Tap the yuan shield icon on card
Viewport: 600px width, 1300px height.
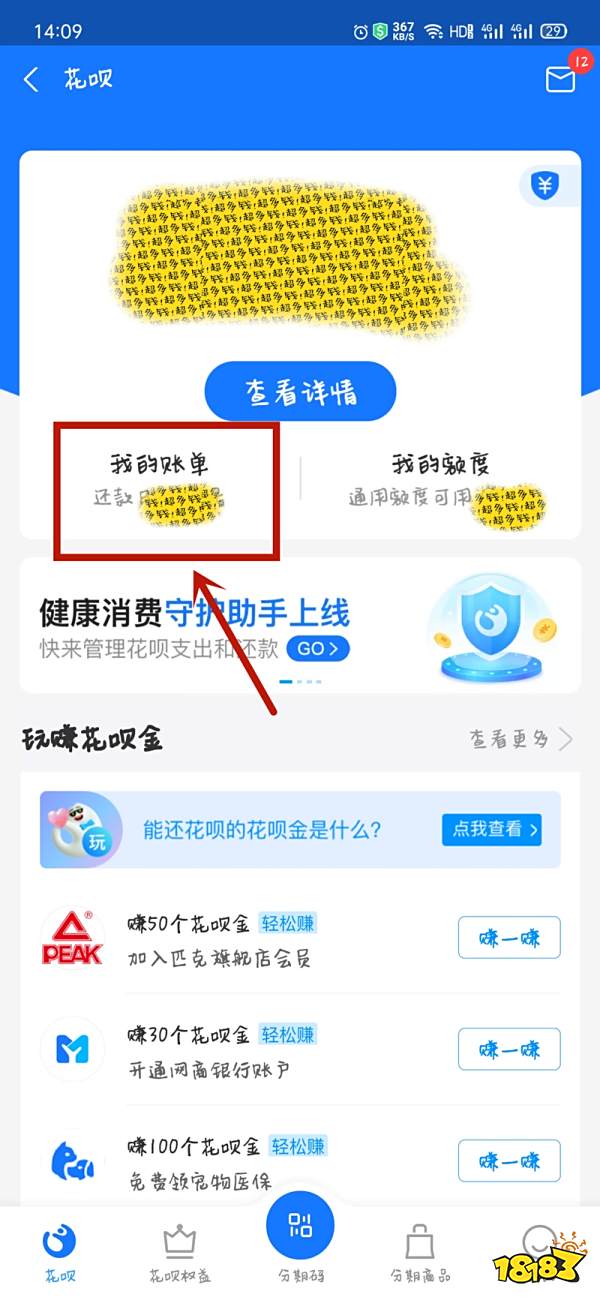[x=545, y=185]
